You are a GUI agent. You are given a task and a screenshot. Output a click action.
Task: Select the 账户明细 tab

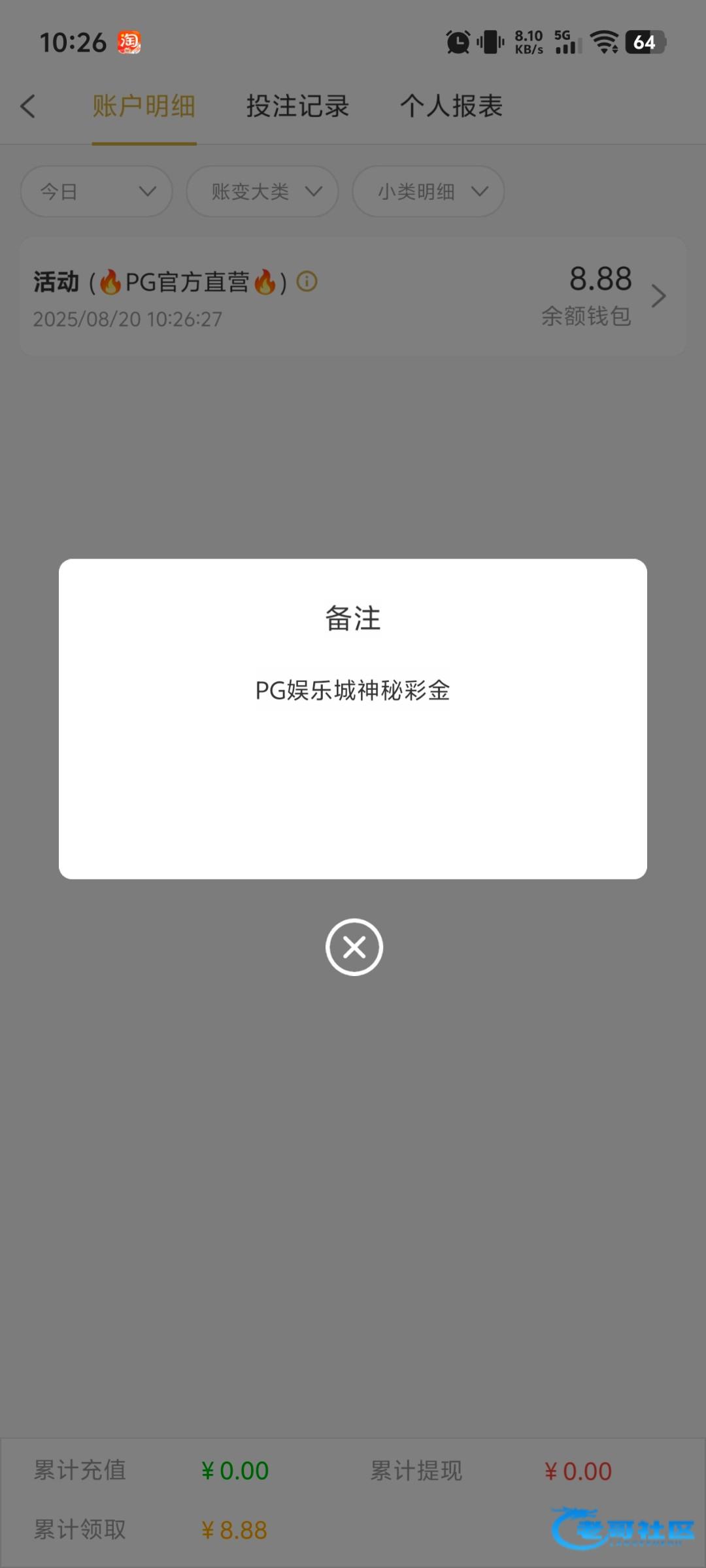144,106
